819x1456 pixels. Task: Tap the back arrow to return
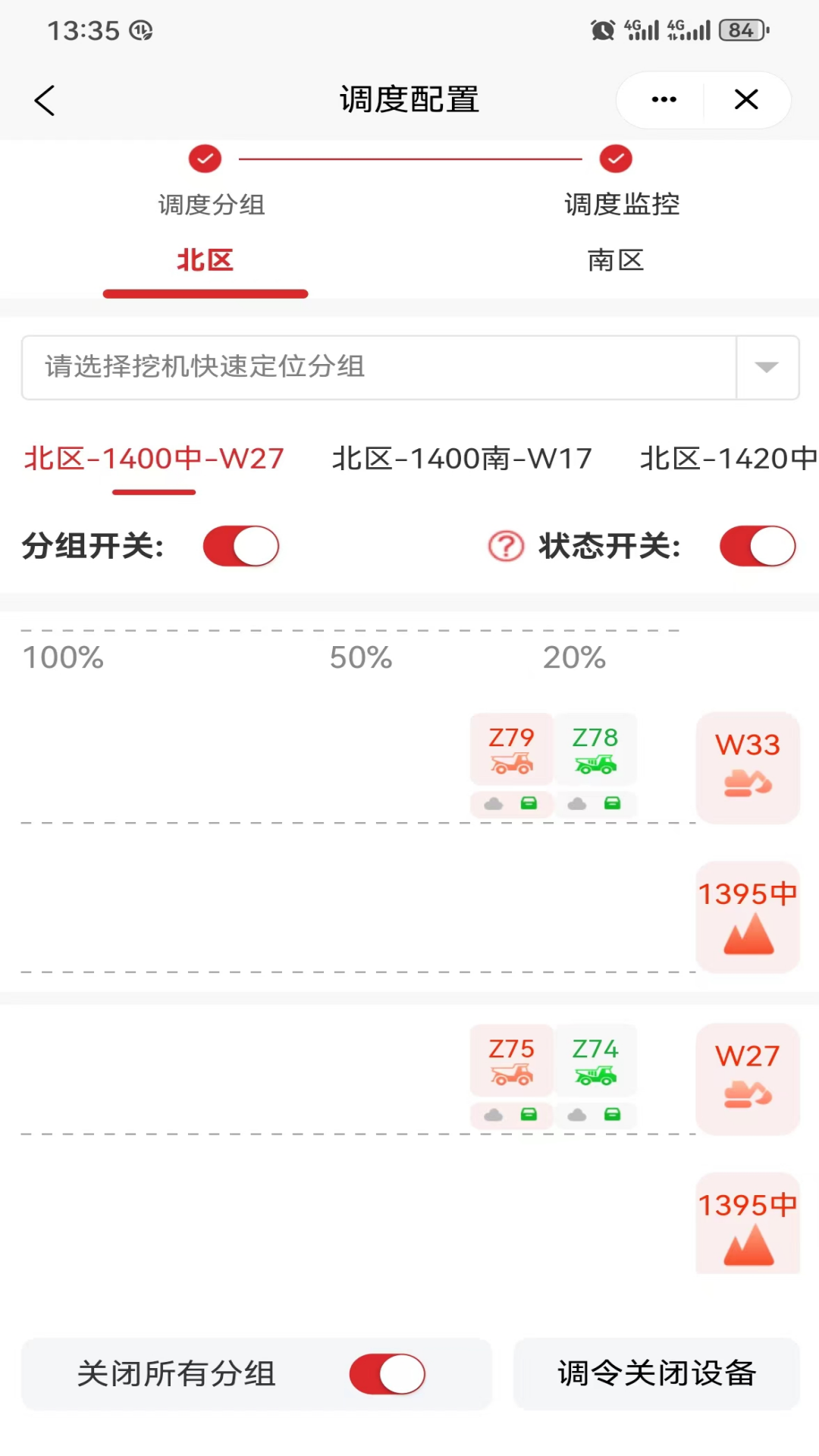coord(44,99)
